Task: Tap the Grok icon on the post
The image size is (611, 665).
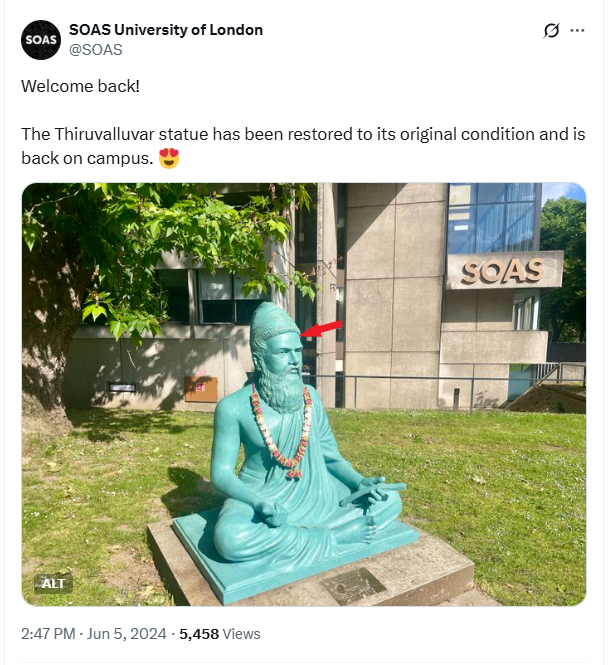Action: tap(551, 31)
